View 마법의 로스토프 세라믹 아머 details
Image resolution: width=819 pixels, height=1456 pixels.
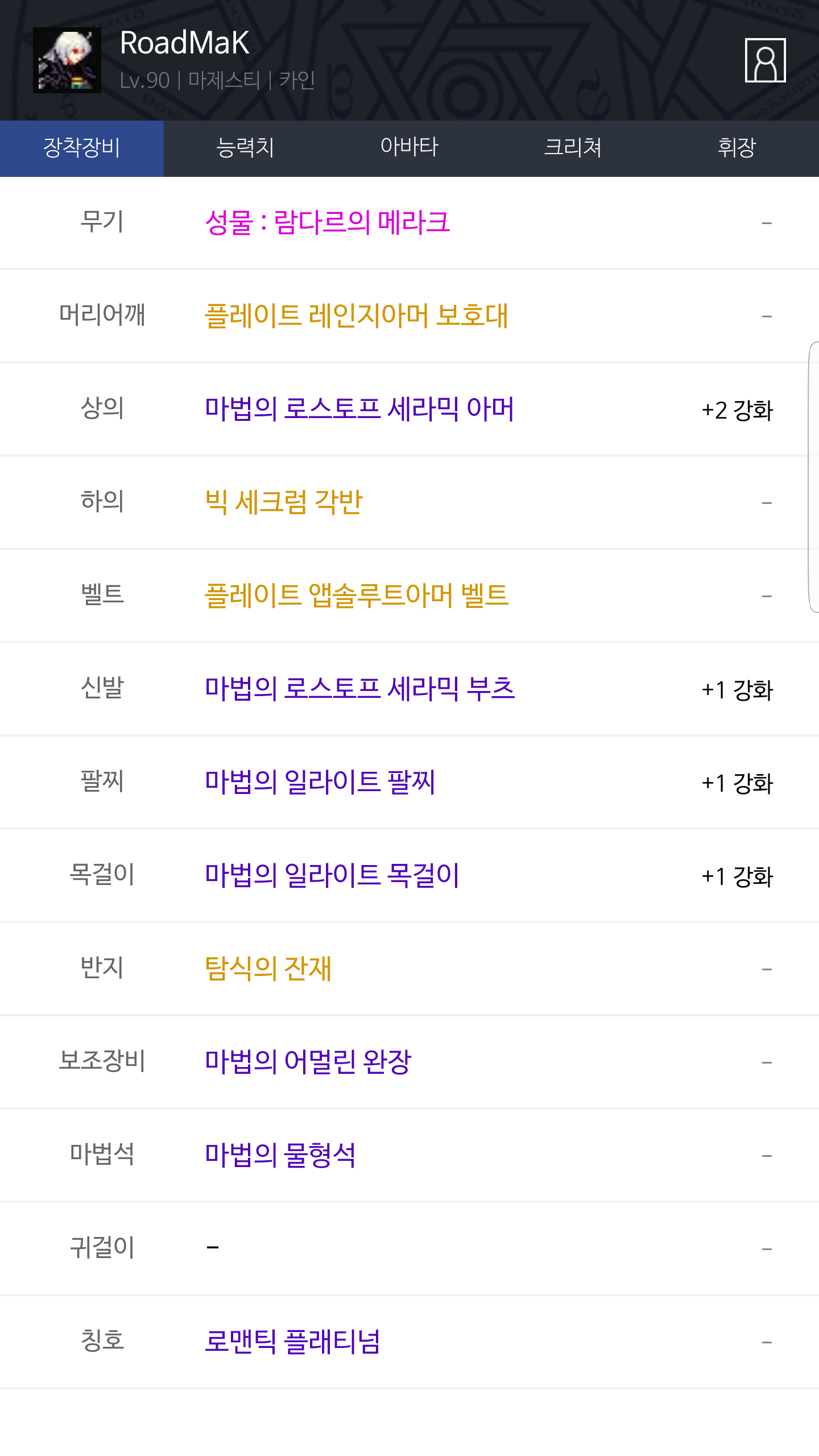[x=359, y=409]
